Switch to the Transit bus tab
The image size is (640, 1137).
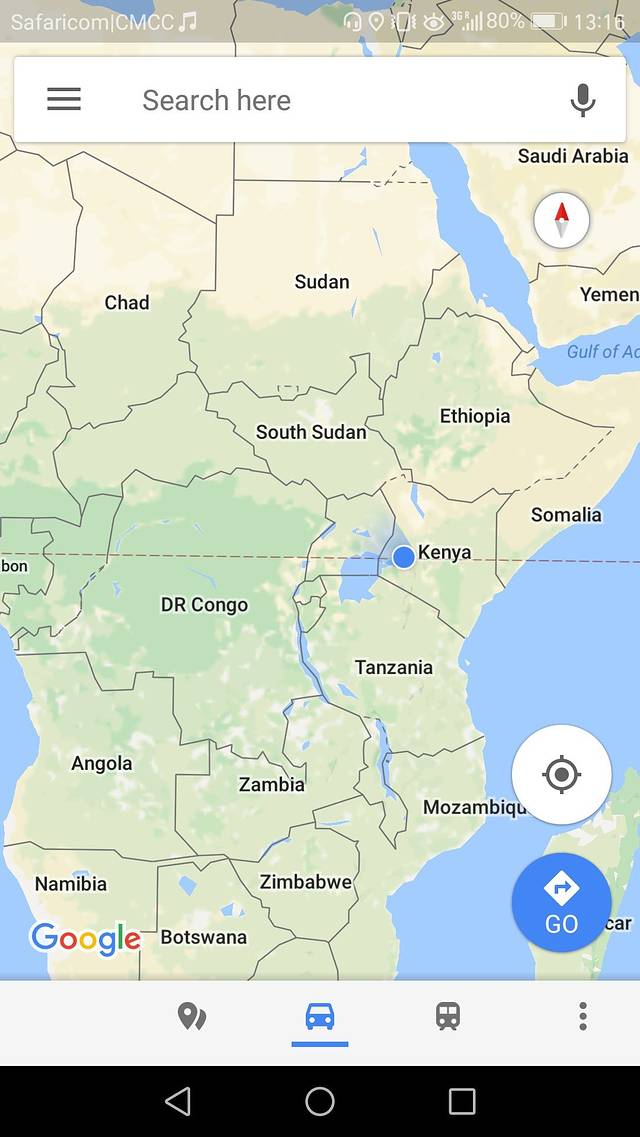[x=448, y=1017]
